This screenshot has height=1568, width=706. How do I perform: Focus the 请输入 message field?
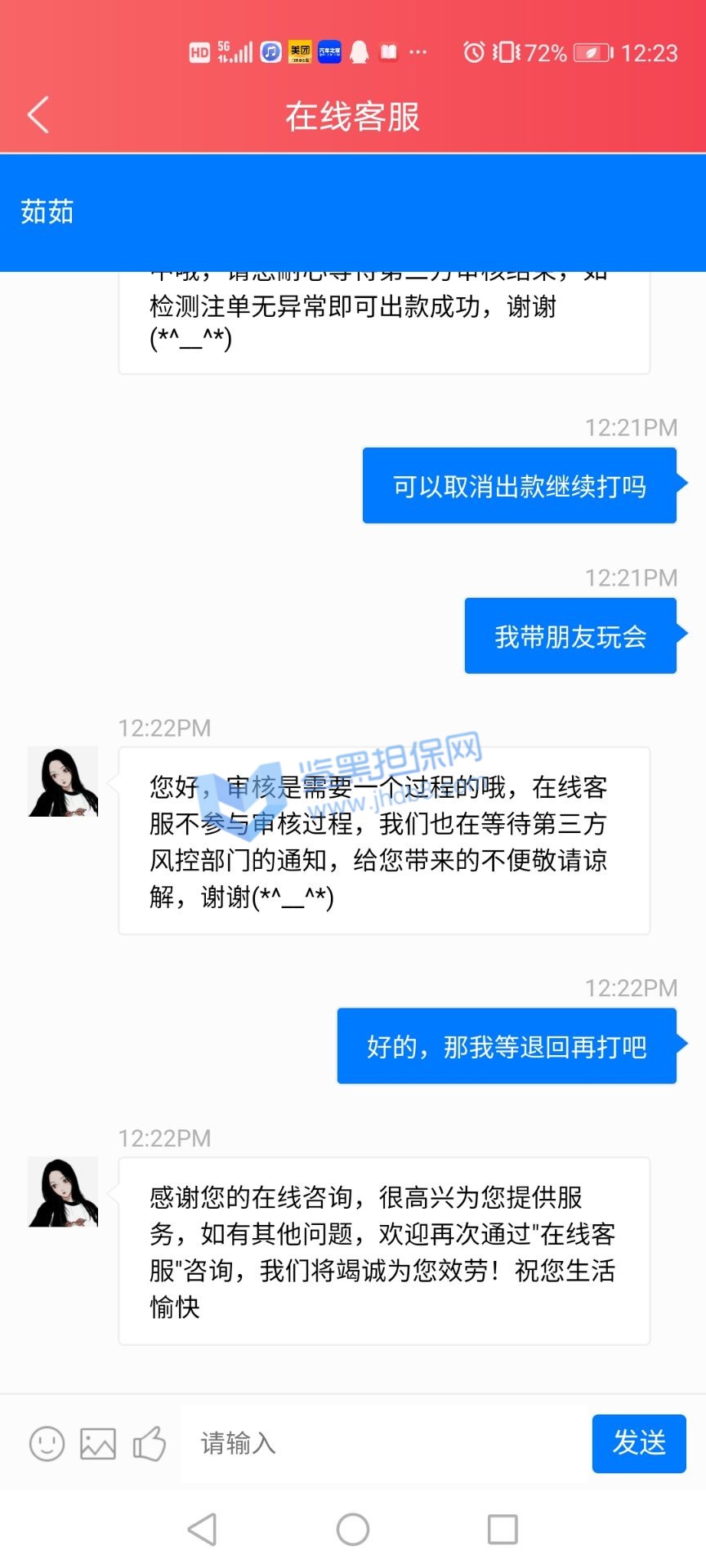(384, 1443)
